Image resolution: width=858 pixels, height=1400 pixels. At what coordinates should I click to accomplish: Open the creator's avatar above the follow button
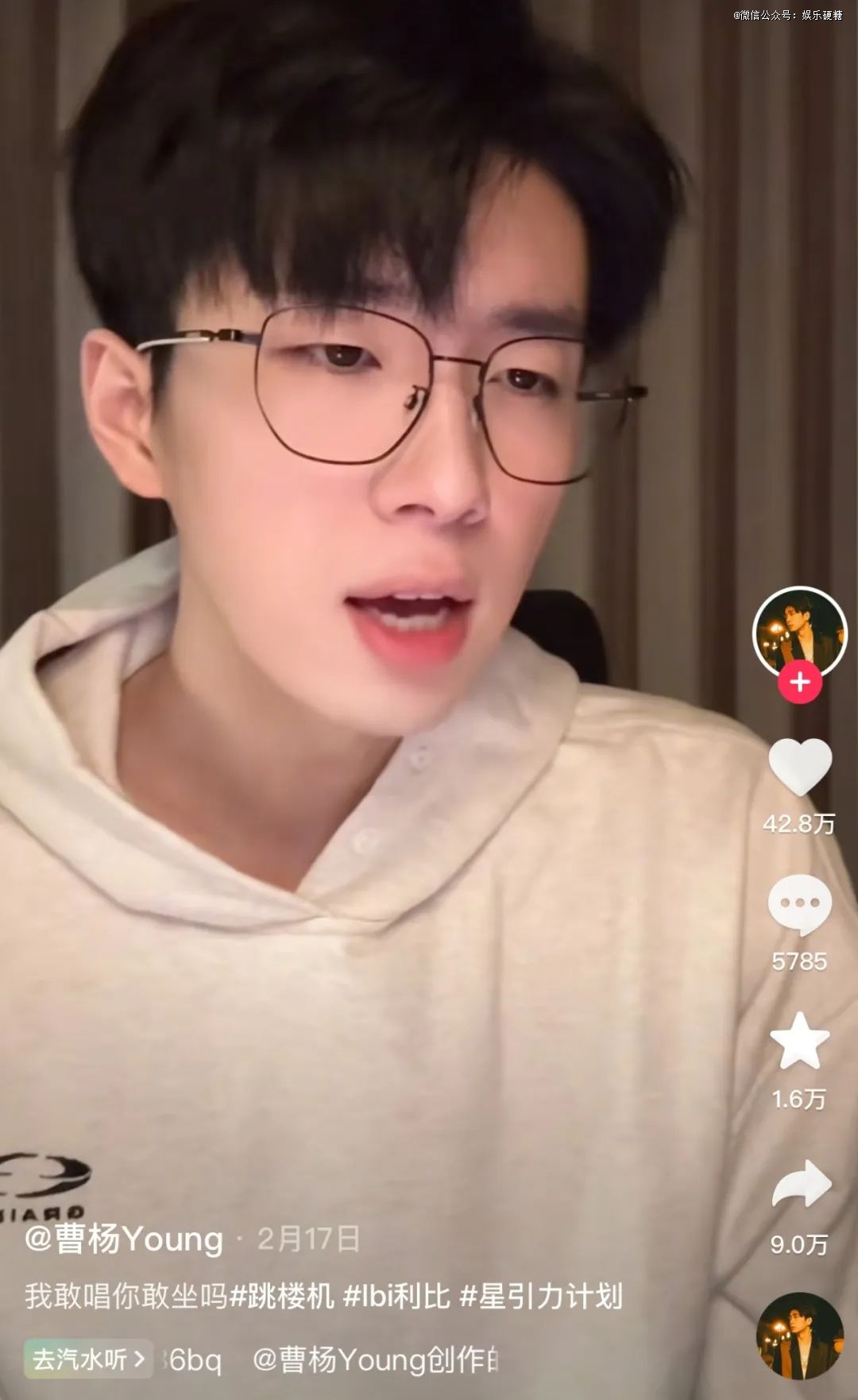pos(799,631)
